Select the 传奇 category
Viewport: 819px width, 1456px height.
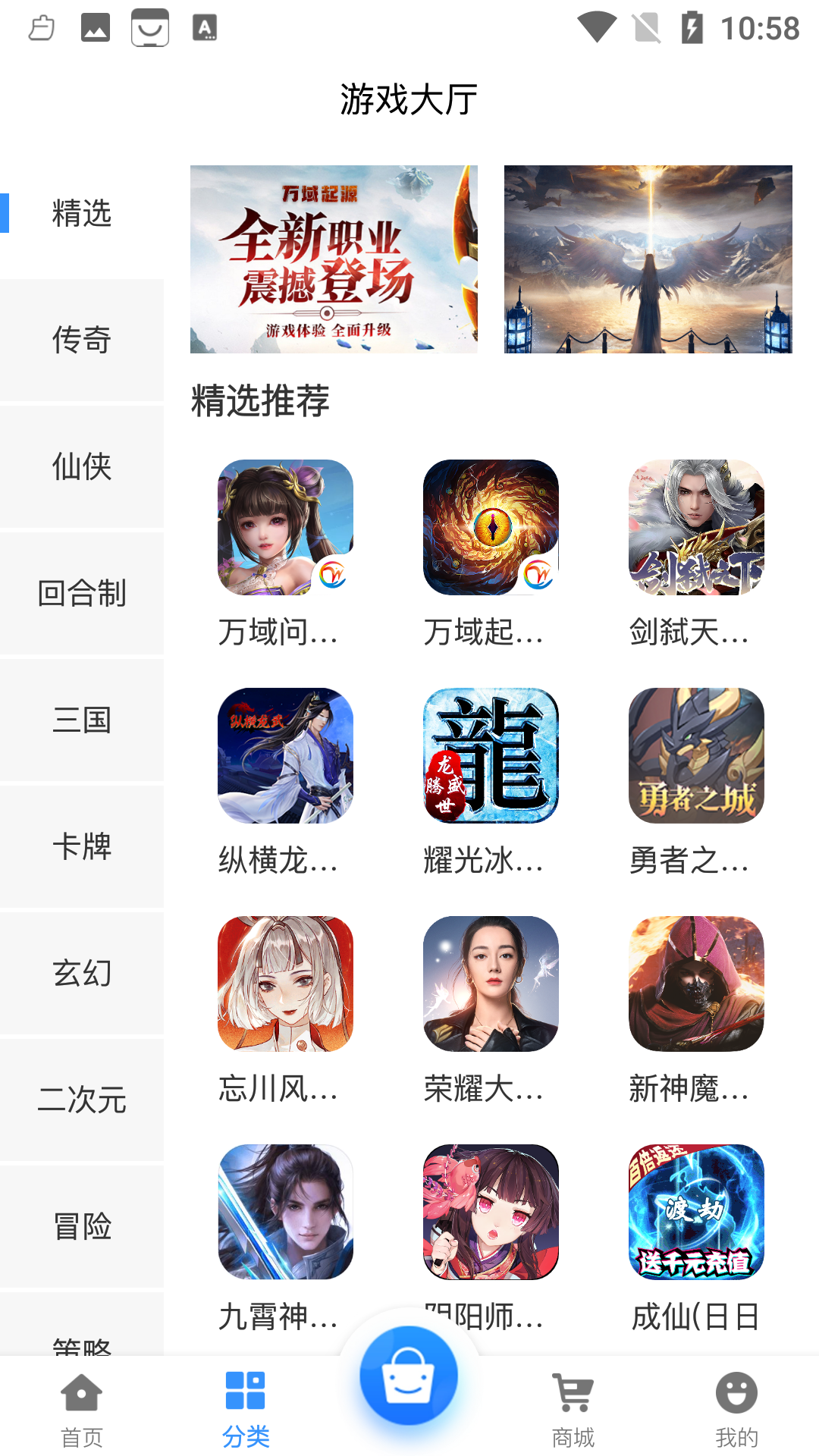pyautogui.click(x=82, y=340)
